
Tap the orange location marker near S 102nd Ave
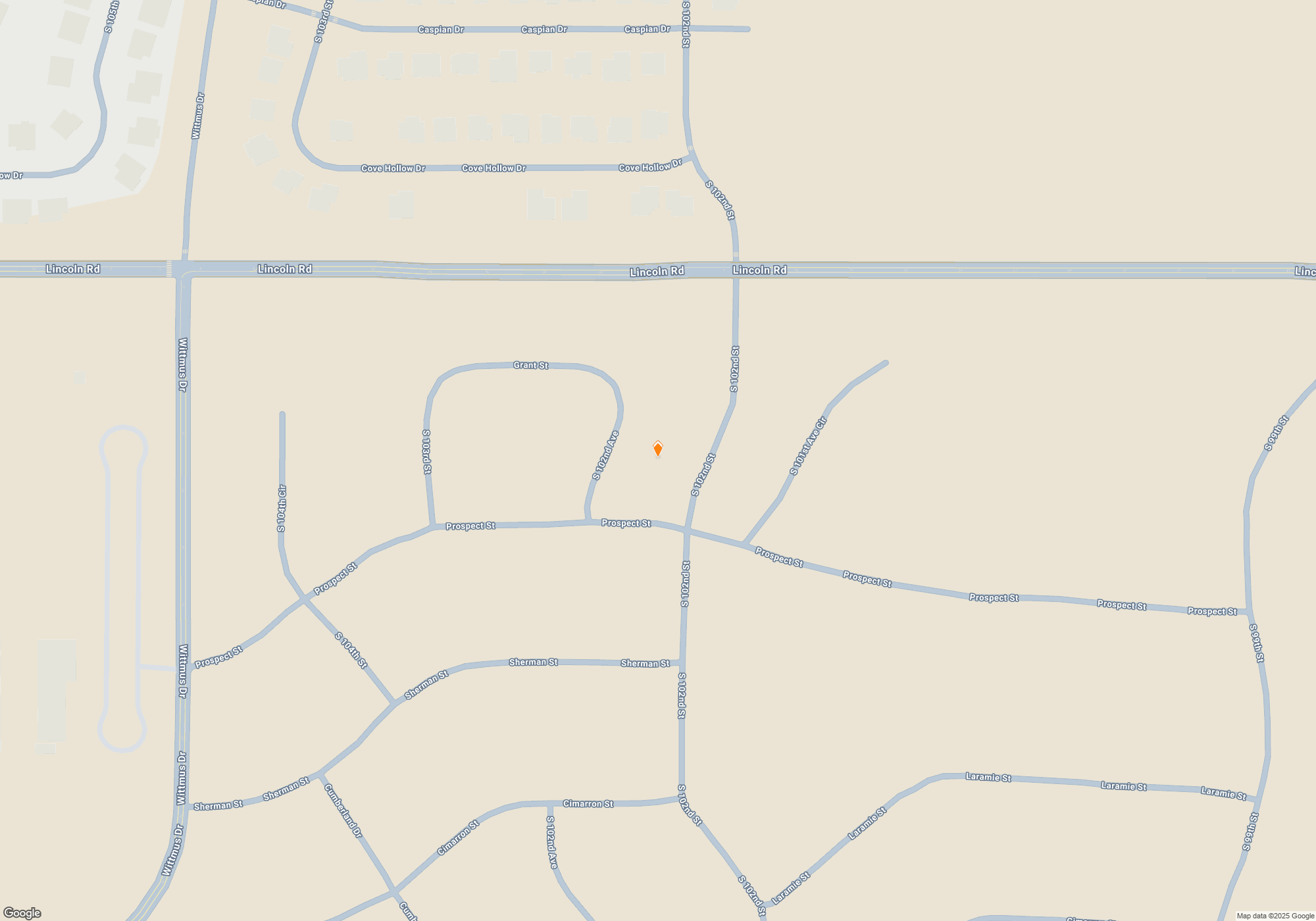(x=657, y=449)
